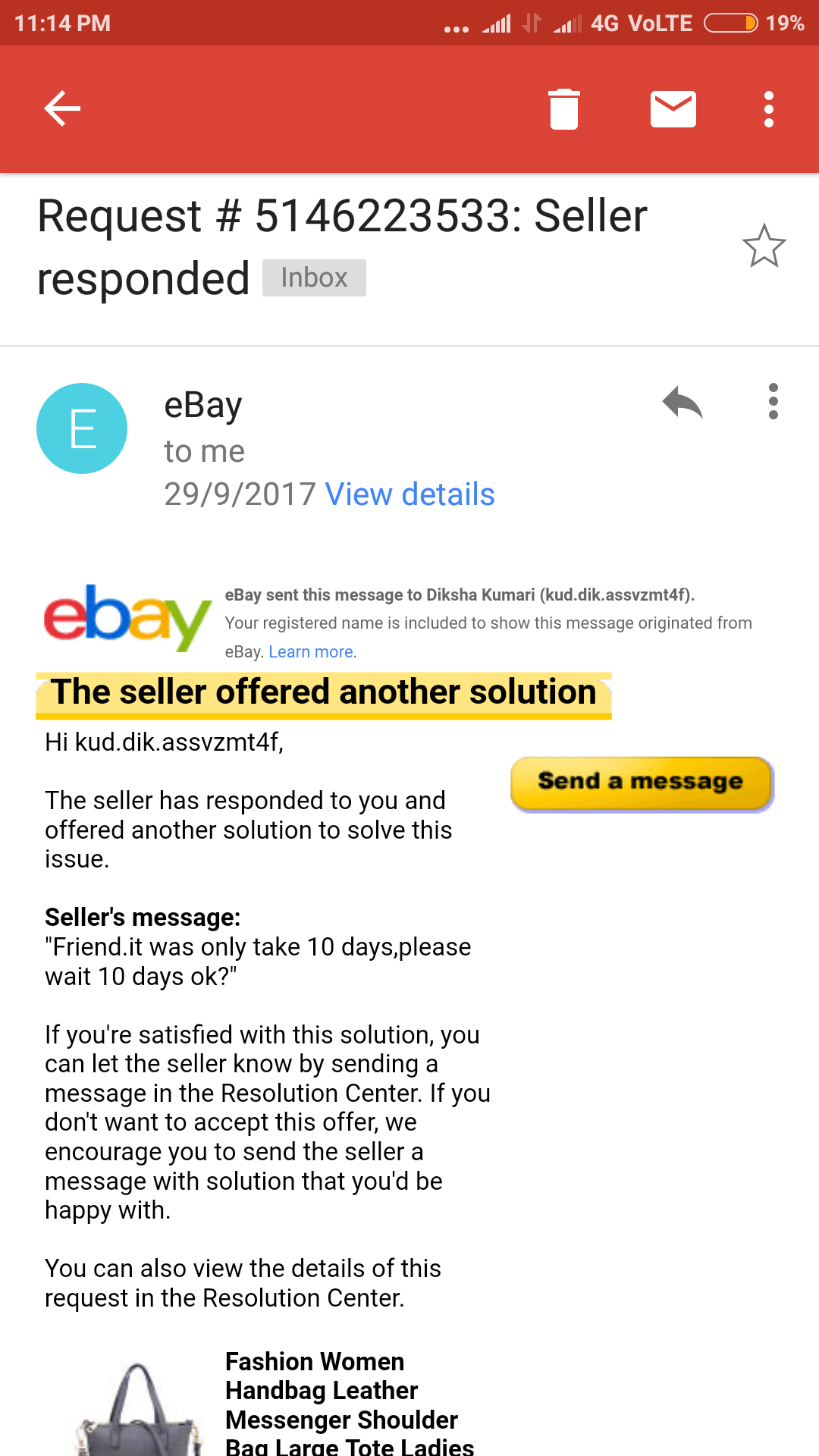This screenshot has width=819, height=1456.
Task: Delete this email
Action: (563, 109)
